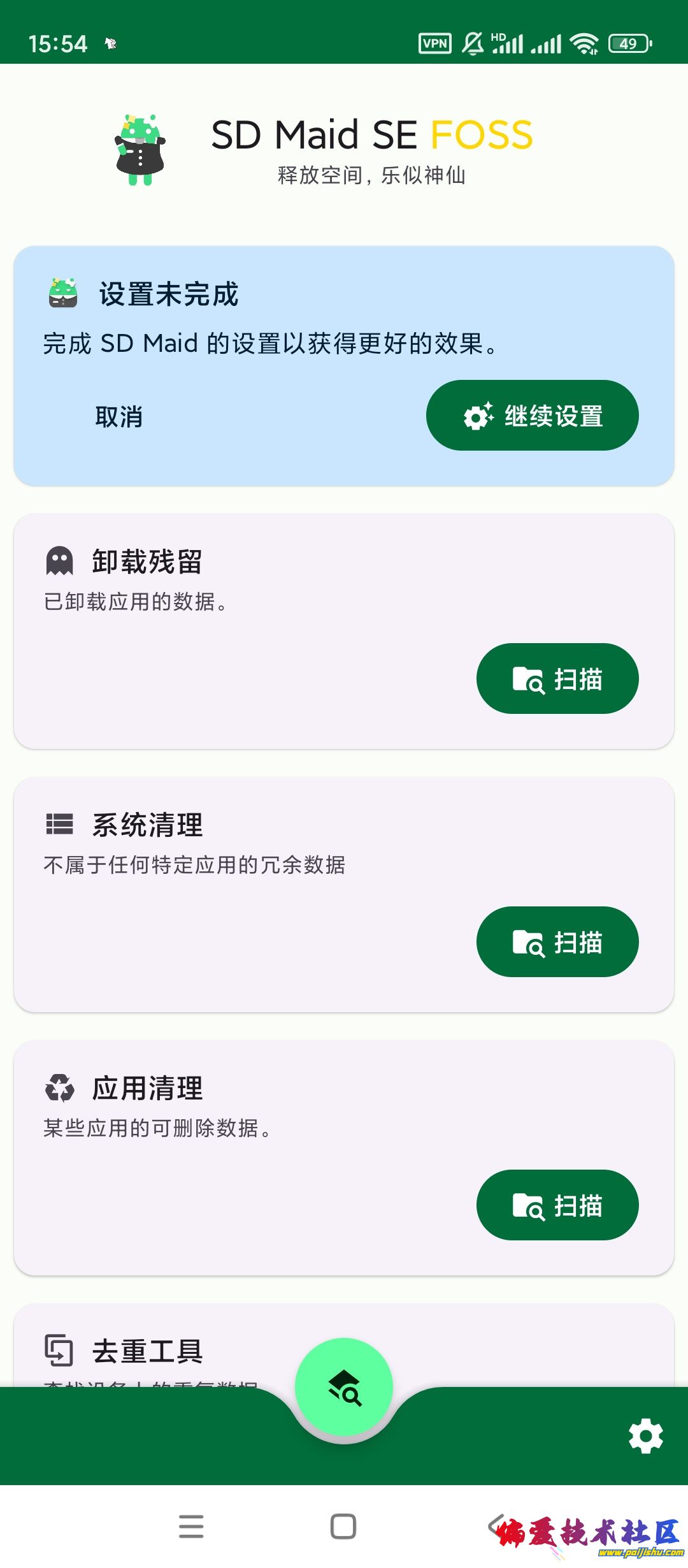
Task: Start 扫描 for 应用清理
Action: 557,1205
